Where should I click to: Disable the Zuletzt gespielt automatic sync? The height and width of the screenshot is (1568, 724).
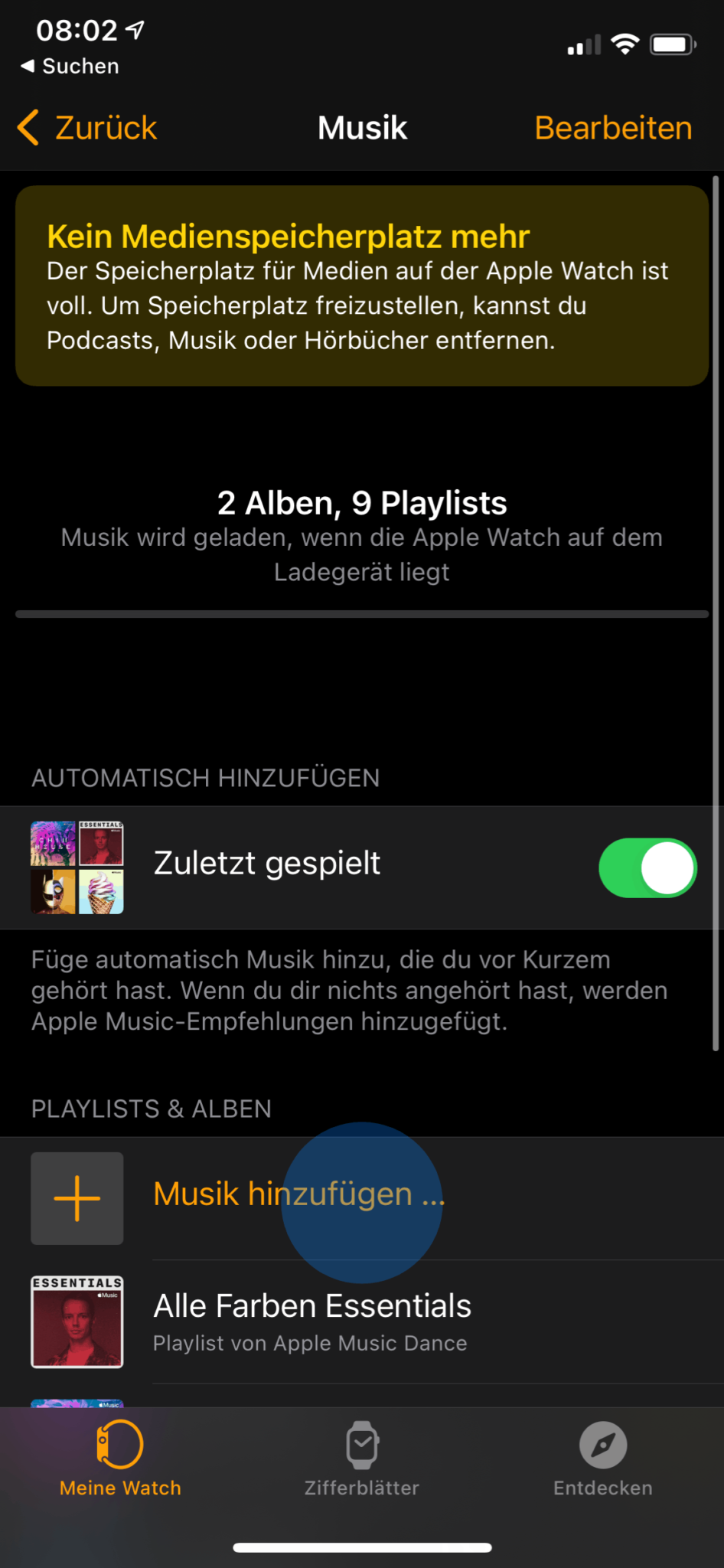pos(647,867)
